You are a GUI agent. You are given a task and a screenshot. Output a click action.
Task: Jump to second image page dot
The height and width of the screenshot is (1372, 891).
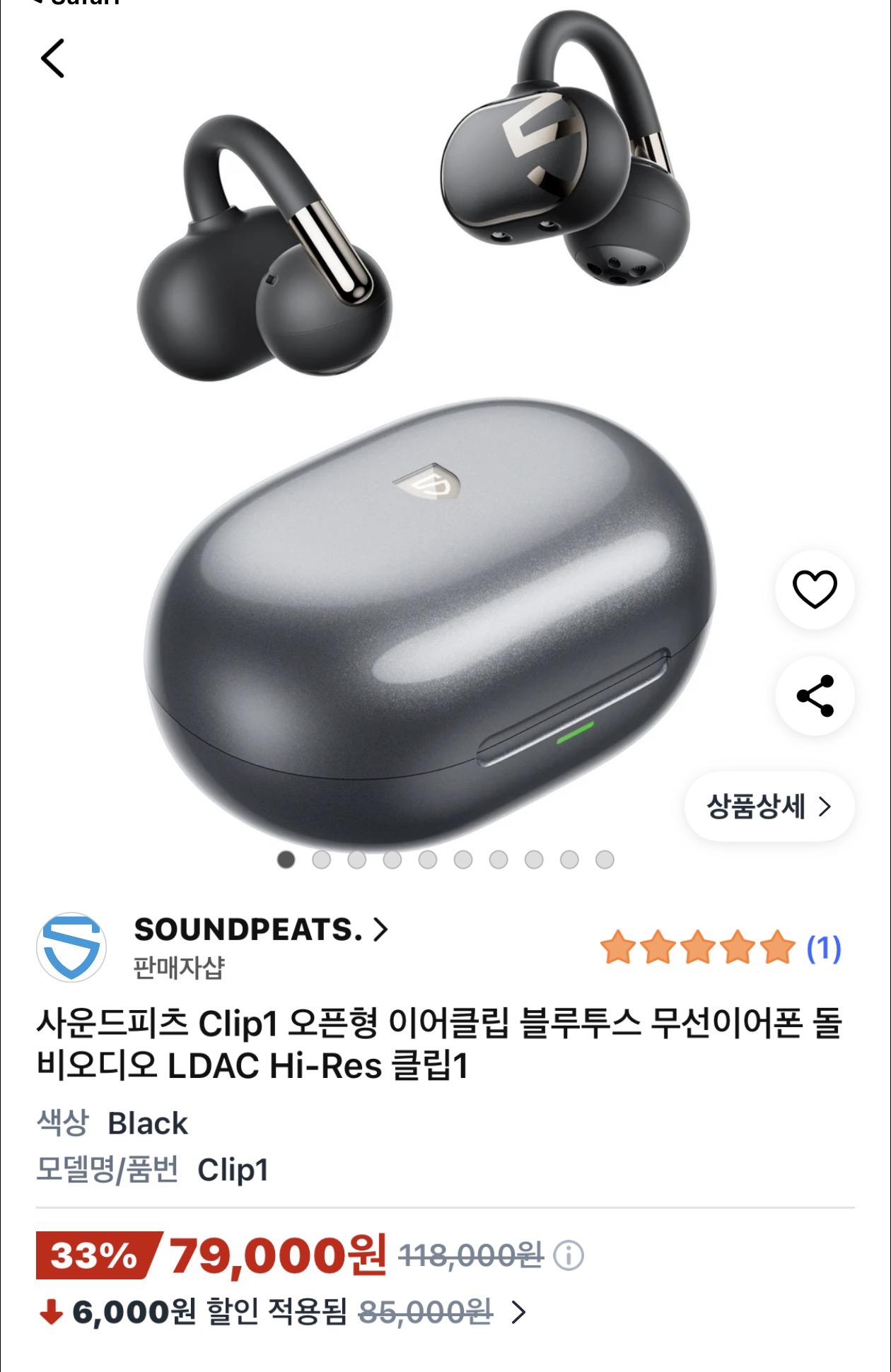[x=322, y=860]
